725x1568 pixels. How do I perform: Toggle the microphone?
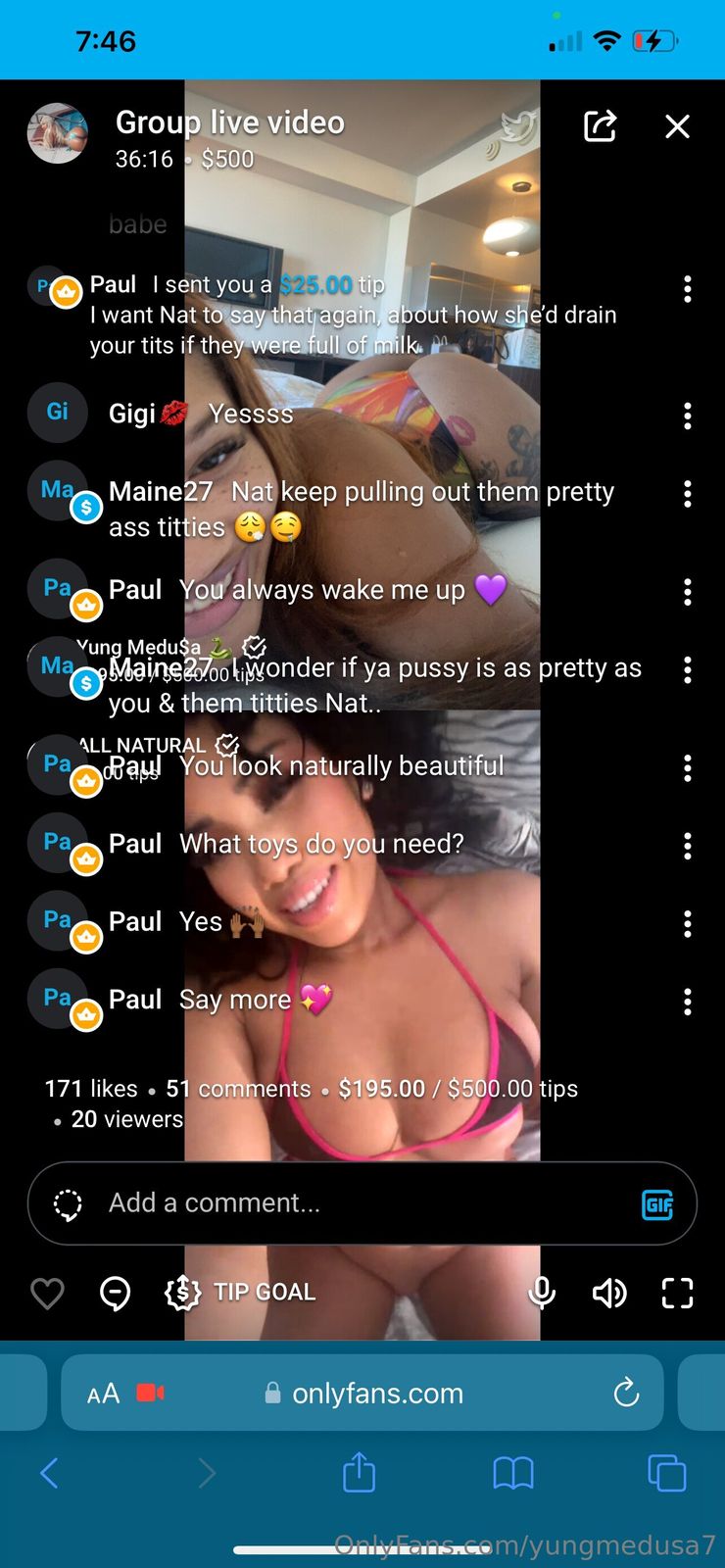pyautogui.click(x=542, y=1294)
